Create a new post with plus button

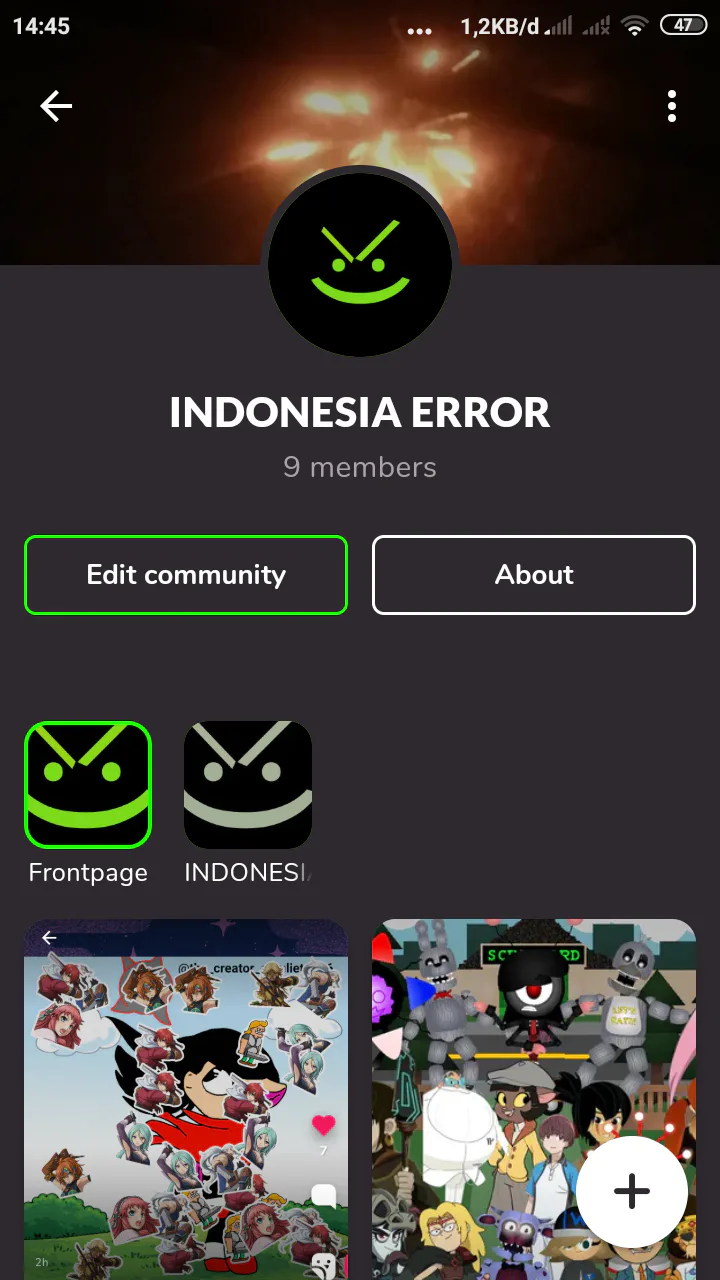632,1191
